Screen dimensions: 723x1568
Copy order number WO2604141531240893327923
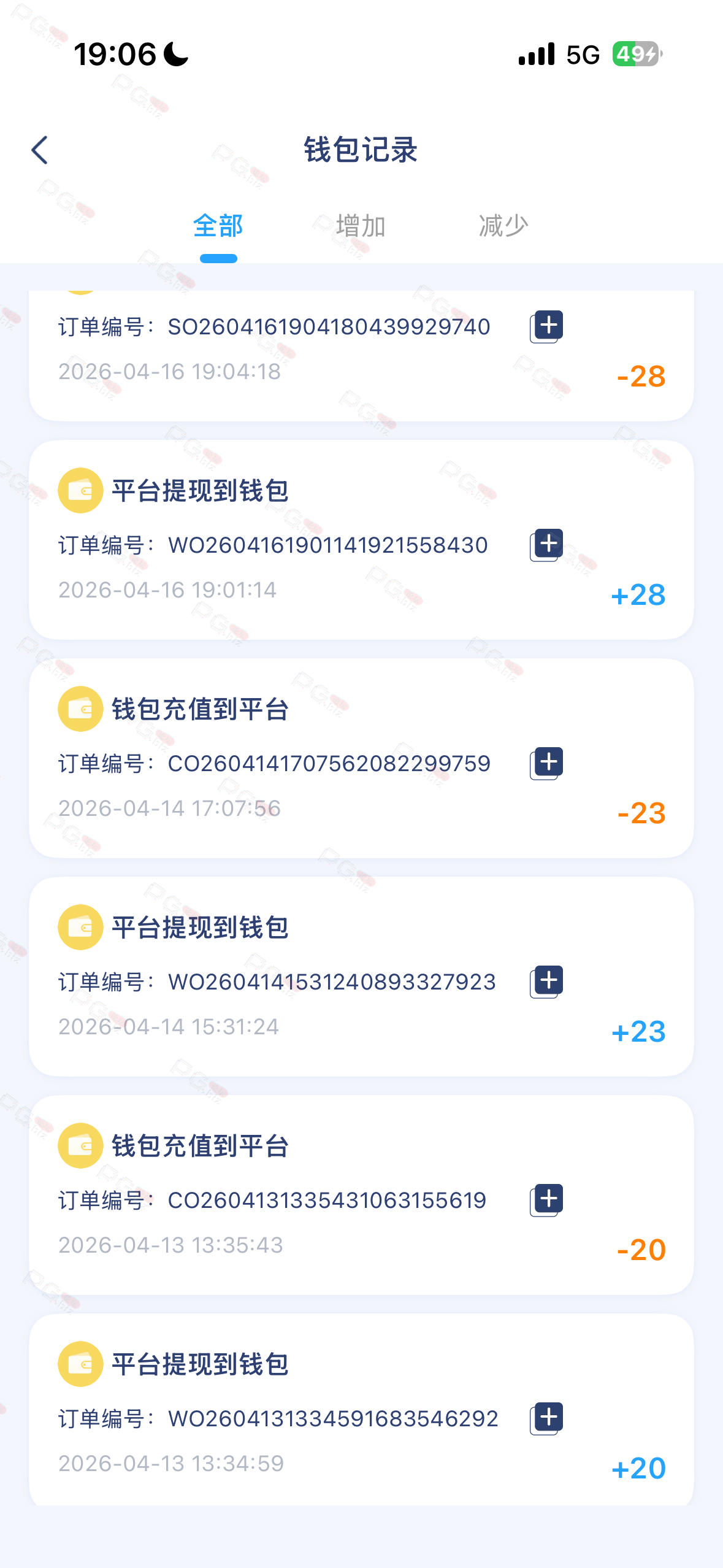click(546, 982)
